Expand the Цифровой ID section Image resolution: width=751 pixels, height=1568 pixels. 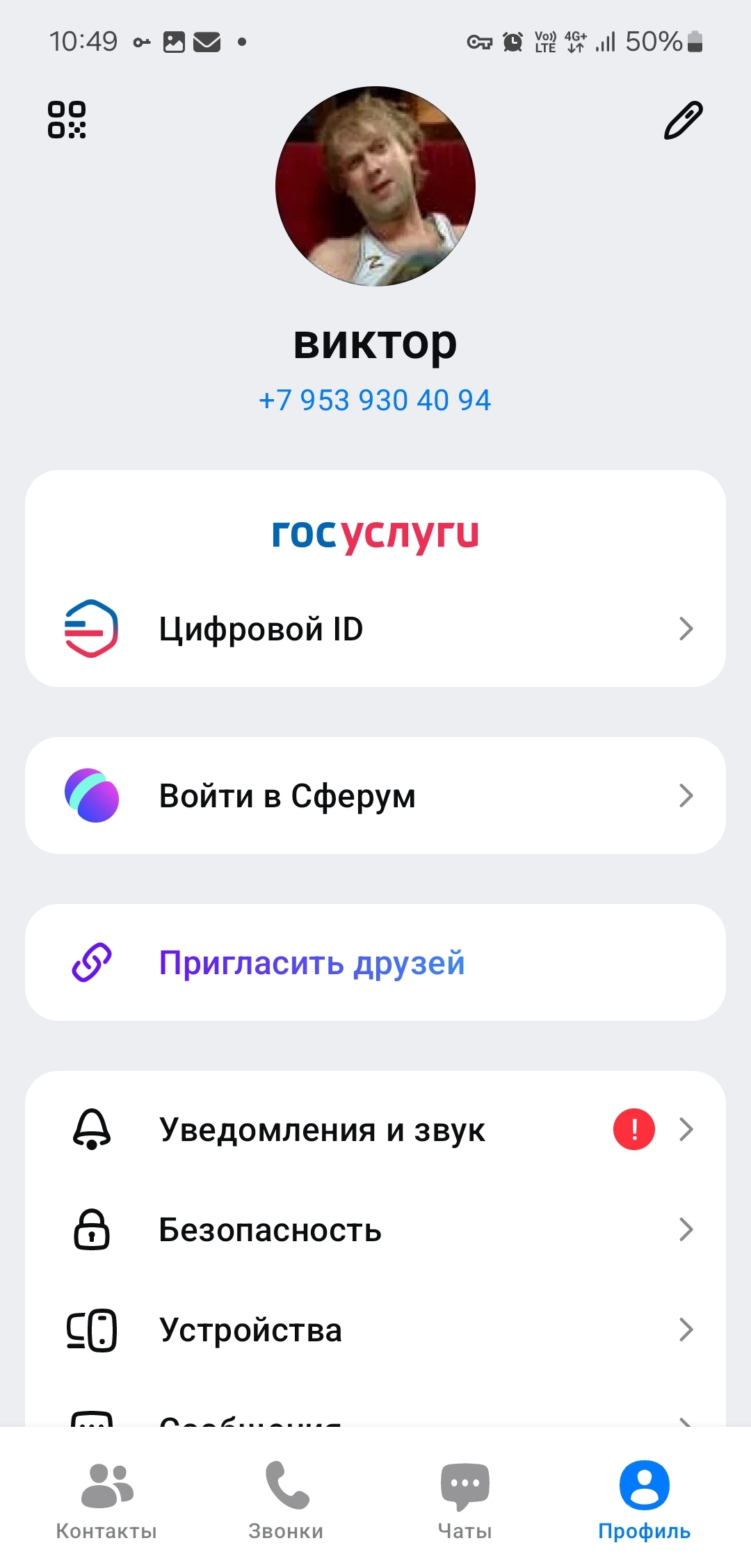pyautogui.click(x=686, y=628)
